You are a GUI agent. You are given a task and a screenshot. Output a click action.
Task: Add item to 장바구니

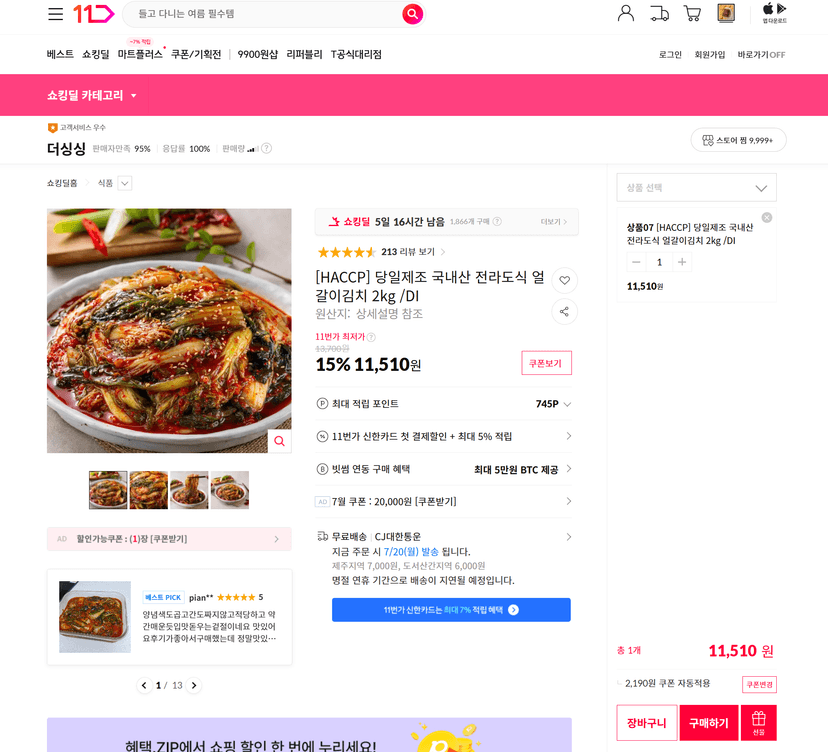point(647,723)
